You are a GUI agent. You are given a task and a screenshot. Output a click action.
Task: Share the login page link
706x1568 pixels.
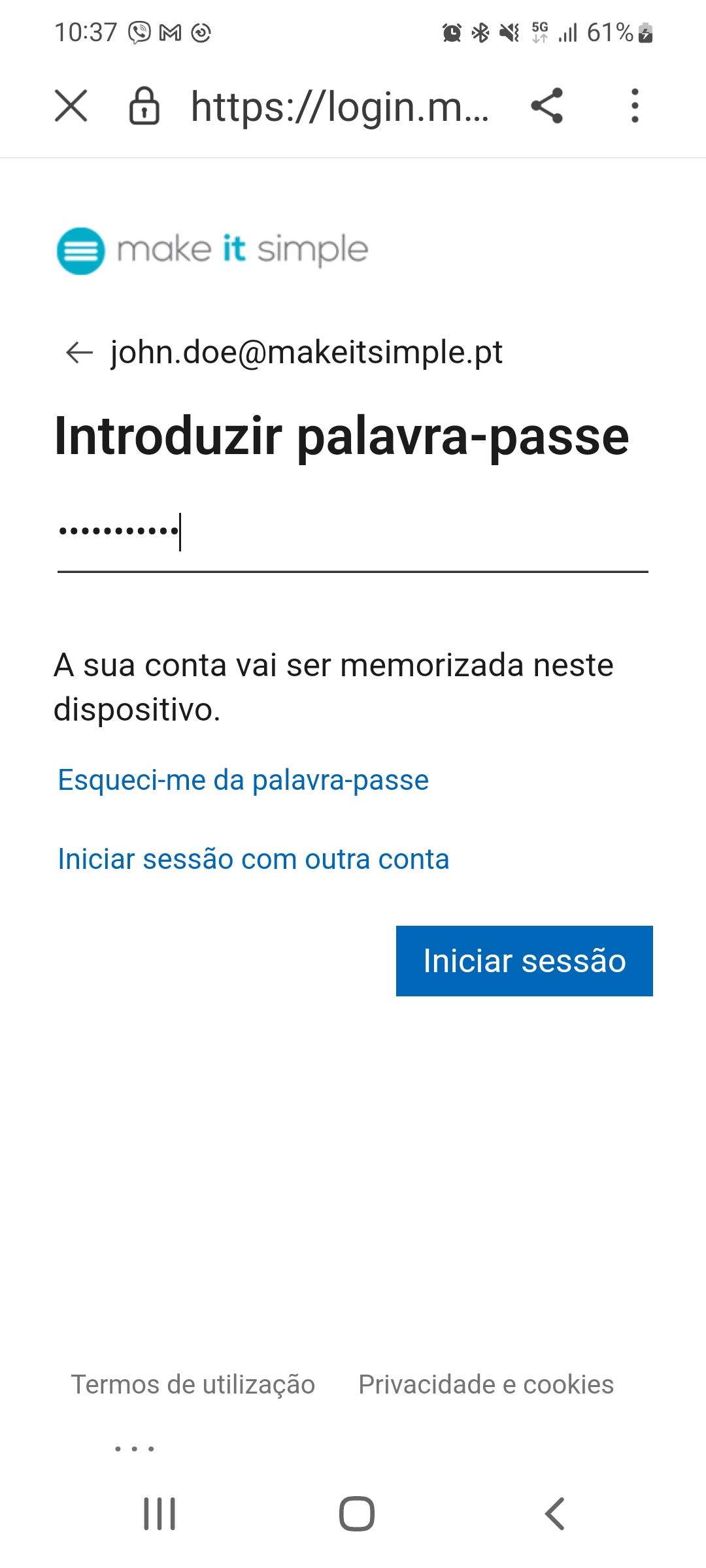(x=546, y=106)
